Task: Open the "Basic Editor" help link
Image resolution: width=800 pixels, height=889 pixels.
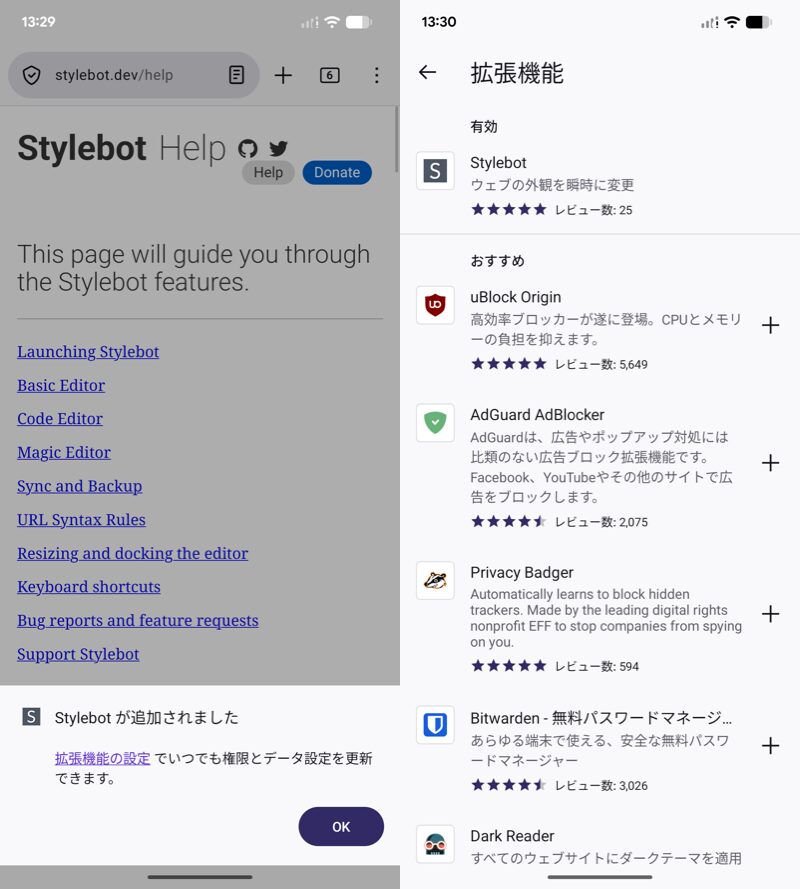Action: point(61,385)
